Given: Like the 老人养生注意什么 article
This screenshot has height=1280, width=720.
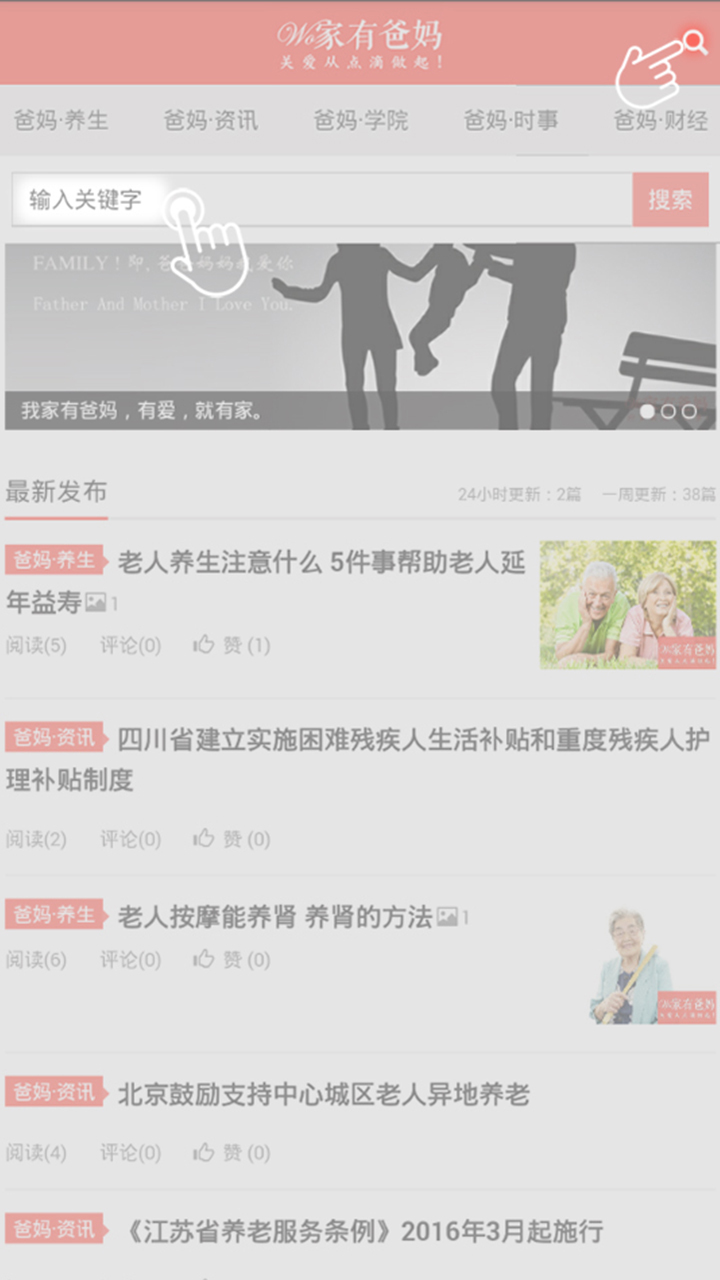Looking at the screenshot, I should click(232, 646).
